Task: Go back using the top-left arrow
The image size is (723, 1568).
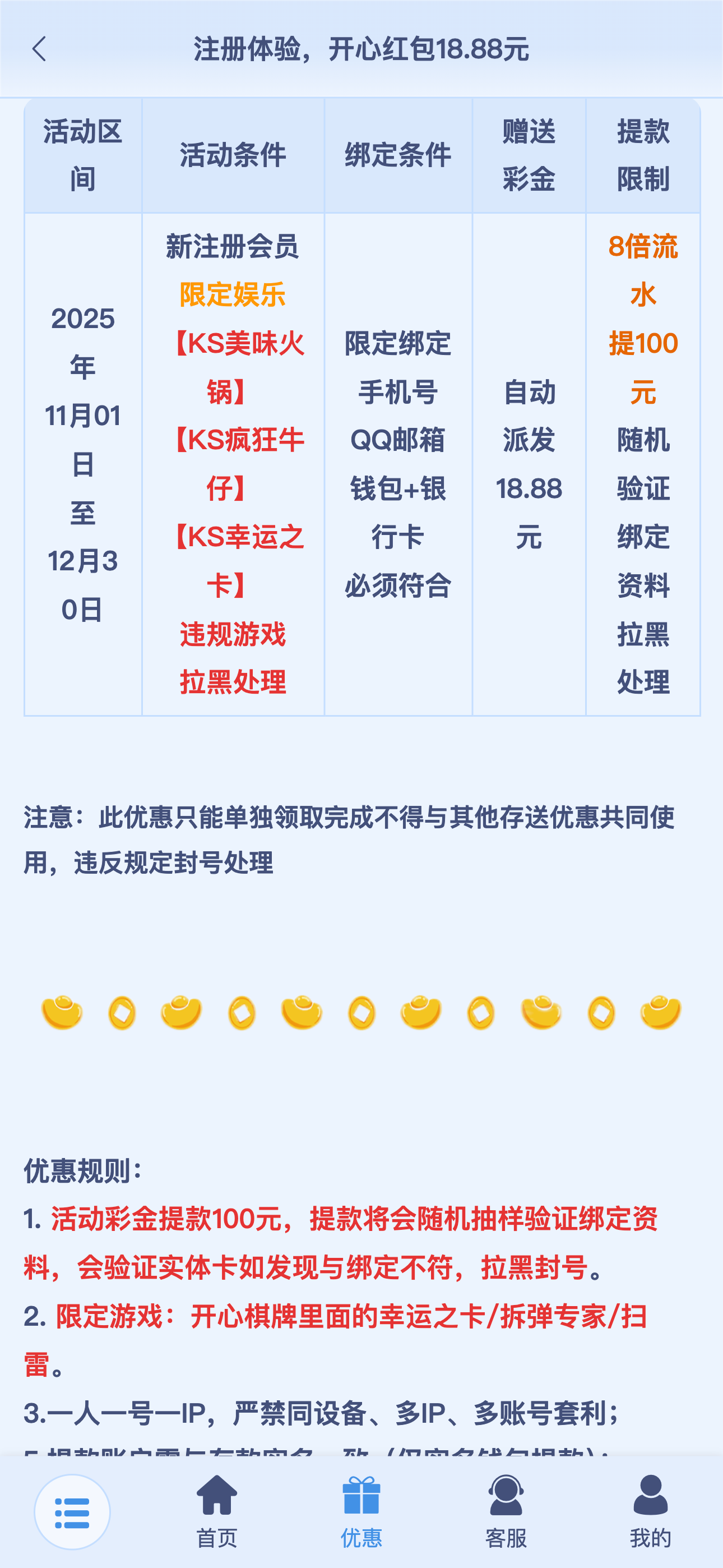Action: [x=39, y=49]
